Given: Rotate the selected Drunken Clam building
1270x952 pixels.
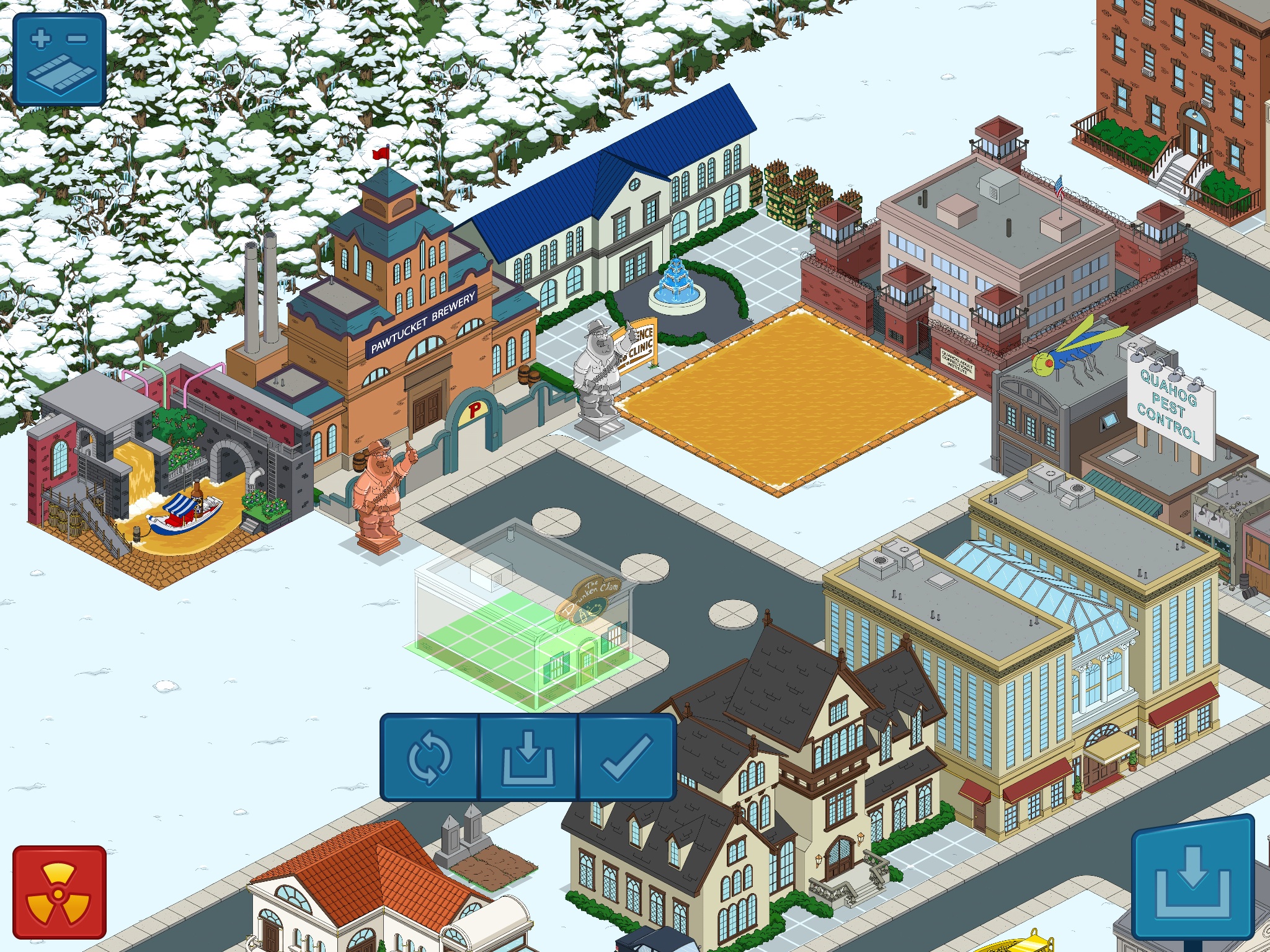Looking at the screenshot, I should (x=429, y=757).
